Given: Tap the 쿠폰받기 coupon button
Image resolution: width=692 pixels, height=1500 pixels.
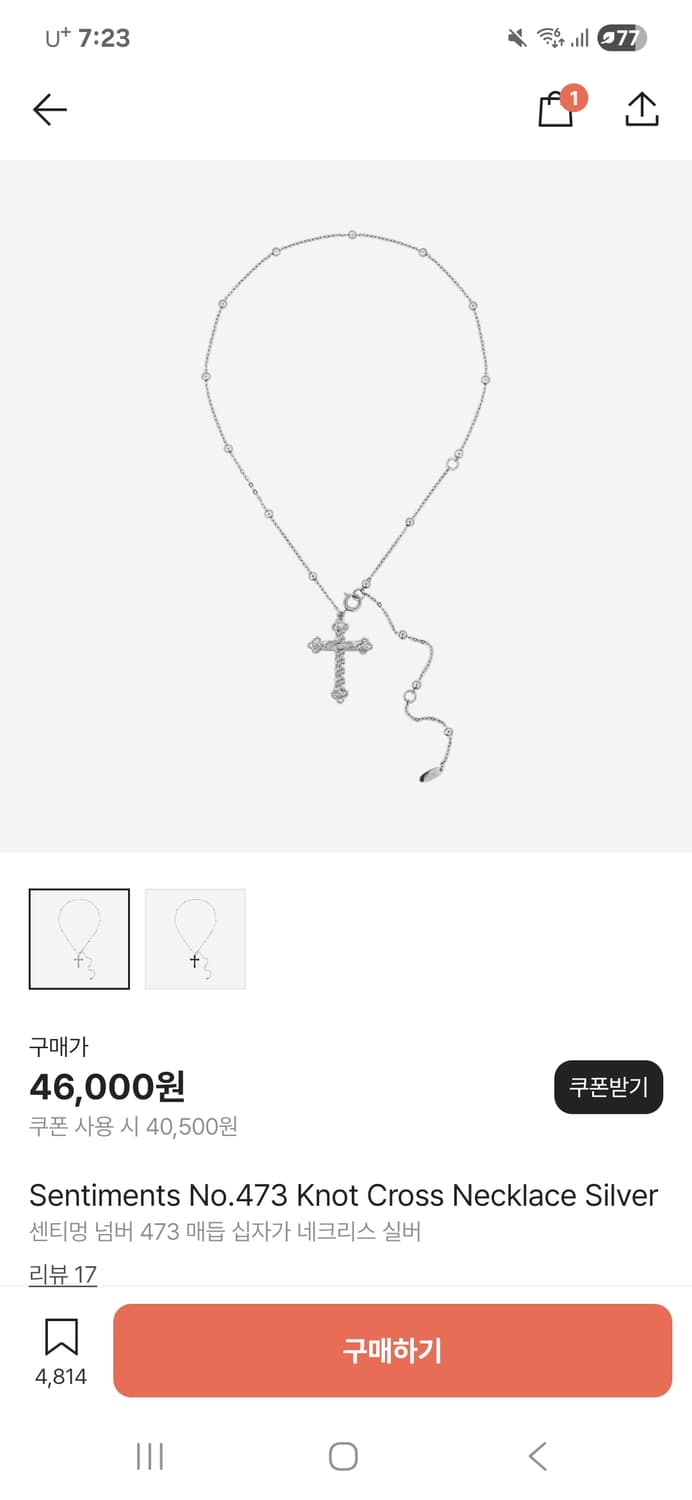Looking at the screenshot, I should (x=608, y=1086).
